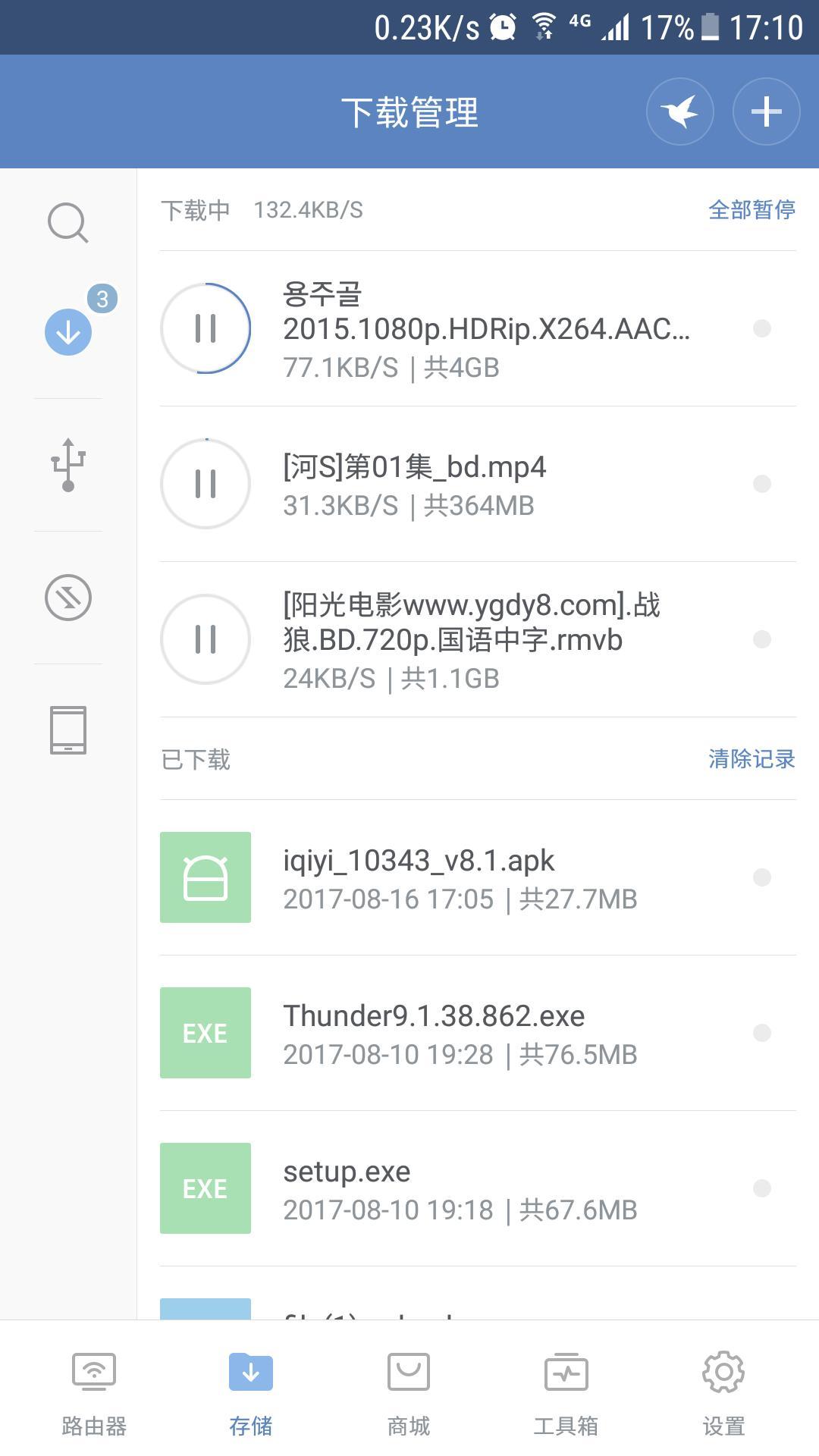Pause all downloads with 全部暂停
Image resolution: width=819 pixels, height=1456 pixels.
coord(751,210)
